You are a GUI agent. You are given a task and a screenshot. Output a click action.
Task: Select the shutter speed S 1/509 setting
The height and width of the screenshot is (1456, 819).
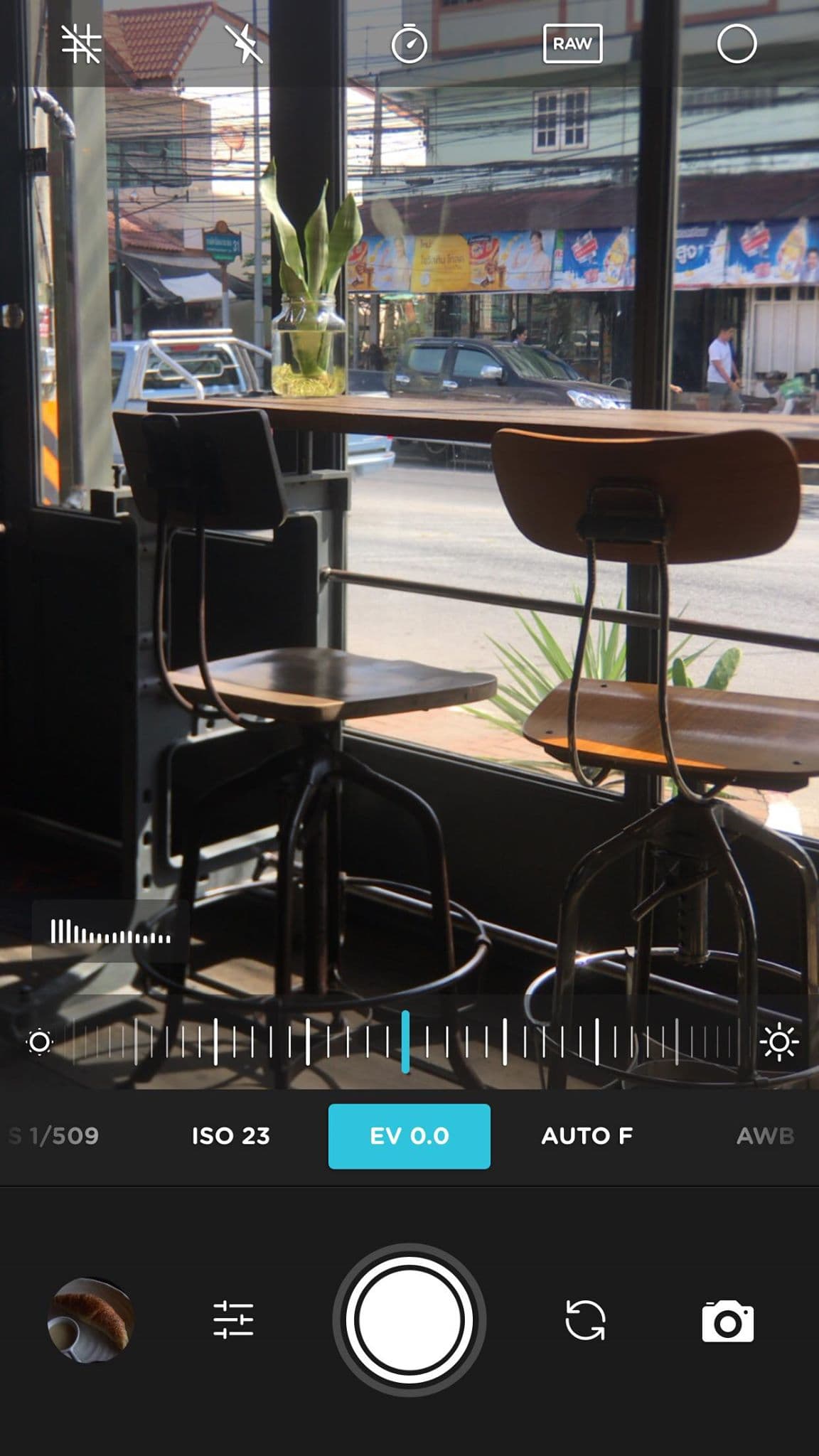[x=54, y=1135]
